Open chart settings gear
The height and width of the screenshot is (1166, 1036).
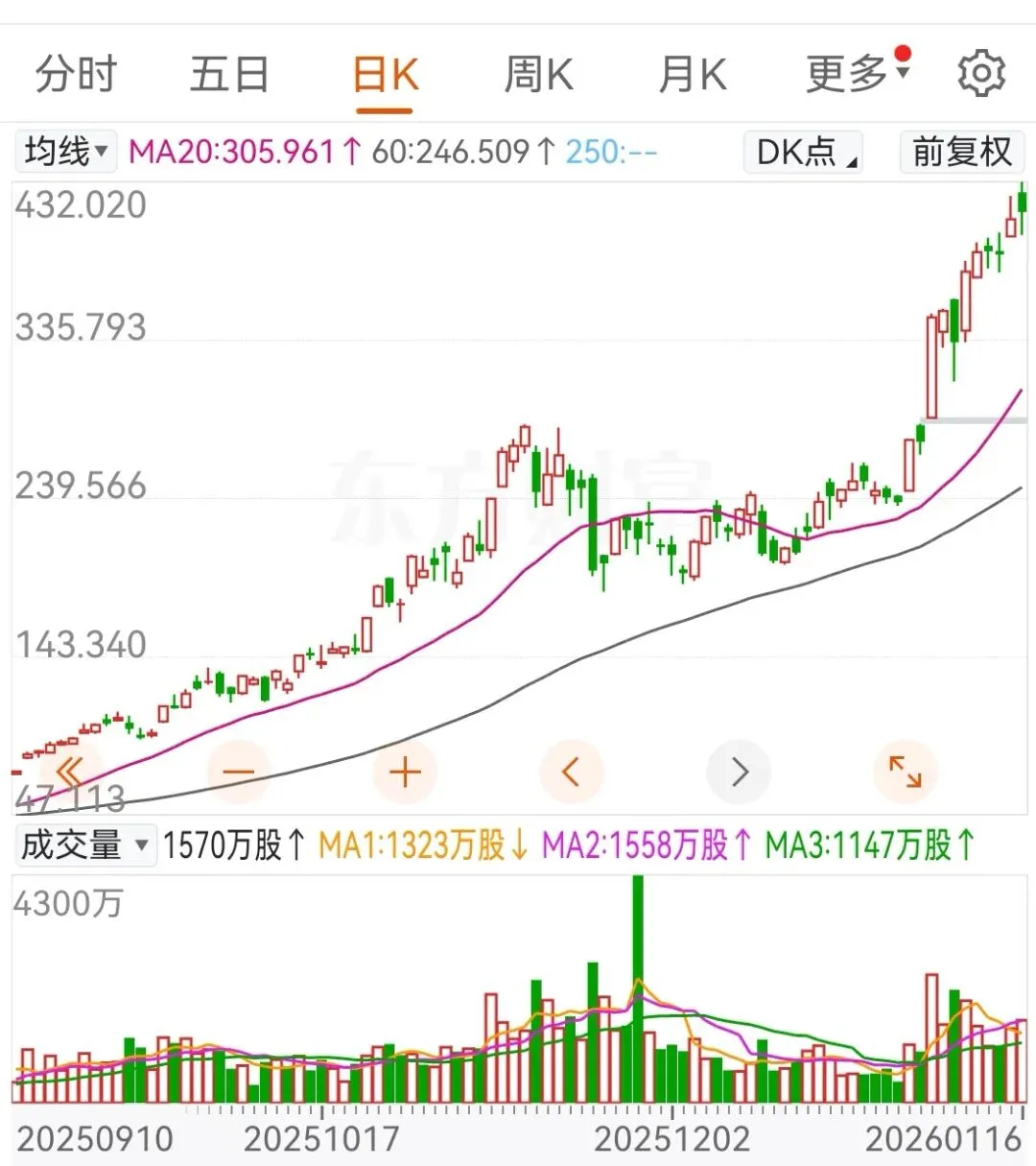[x=981, y=74]
